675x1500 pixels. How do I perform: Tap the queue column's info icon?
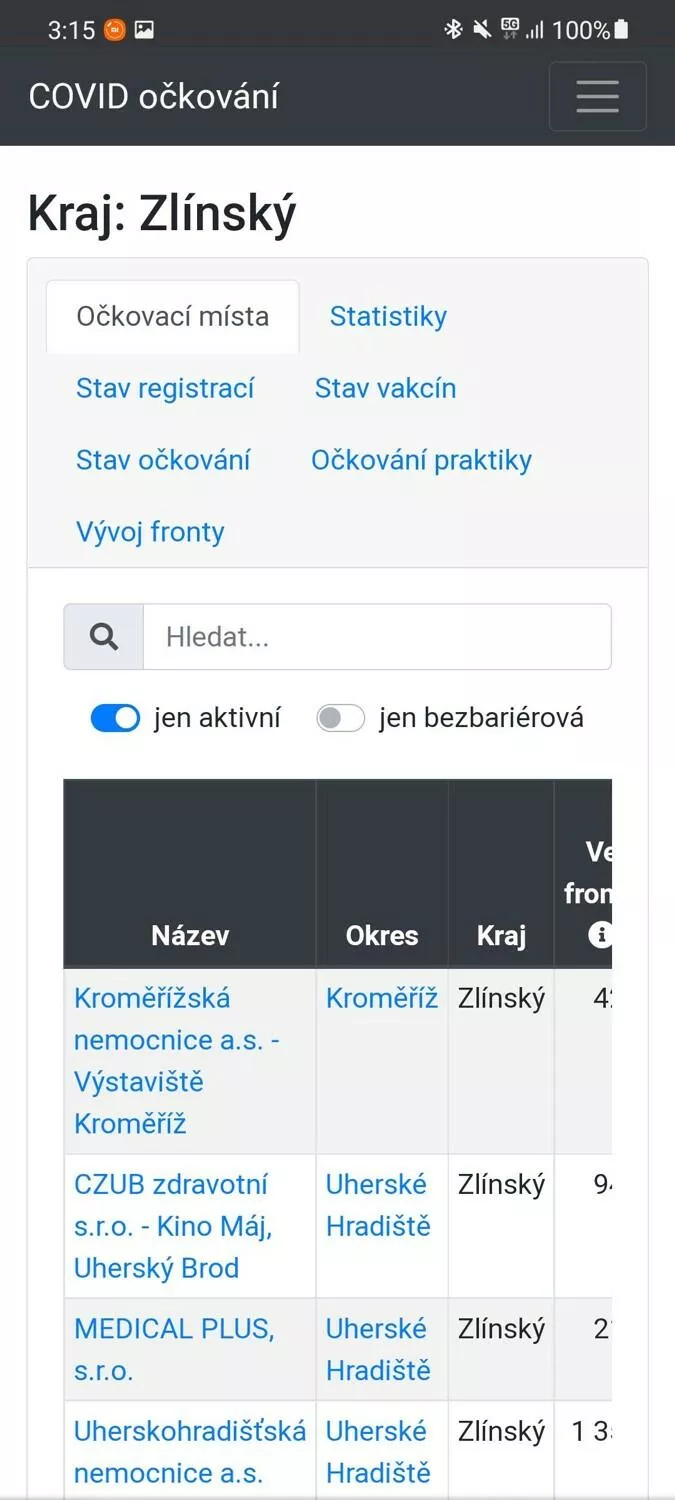pos(600,935)
